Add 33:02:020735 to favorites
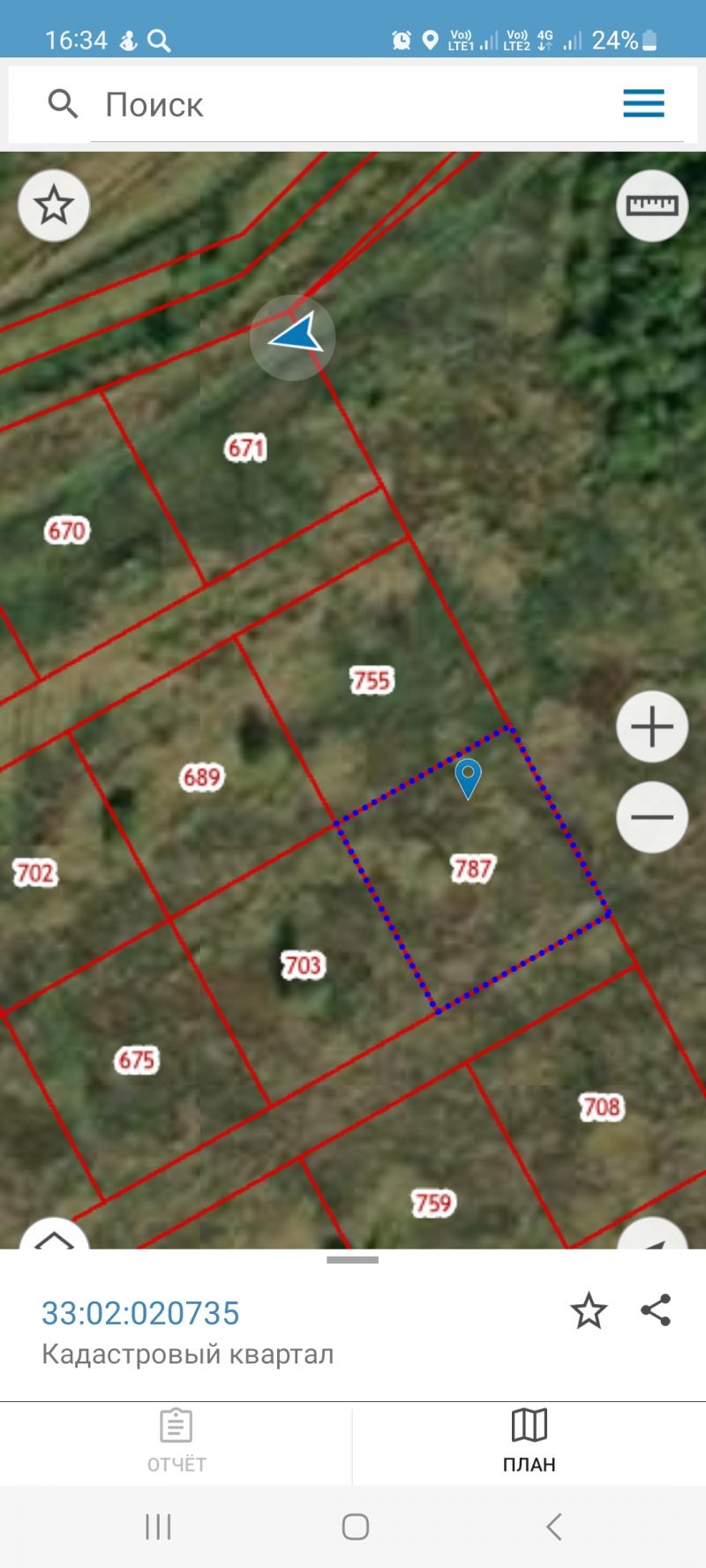 589,1311
